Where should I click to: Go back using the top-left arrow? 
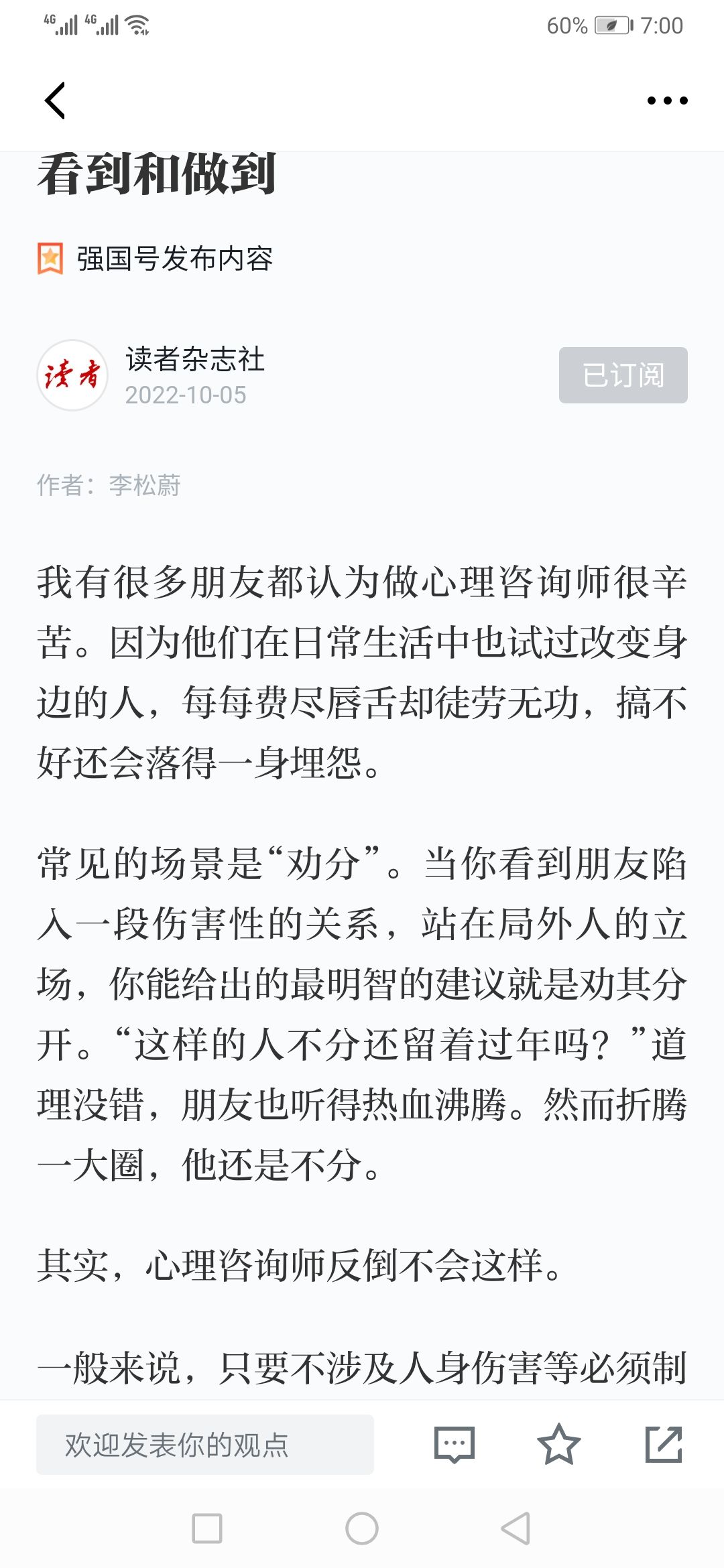55,101
